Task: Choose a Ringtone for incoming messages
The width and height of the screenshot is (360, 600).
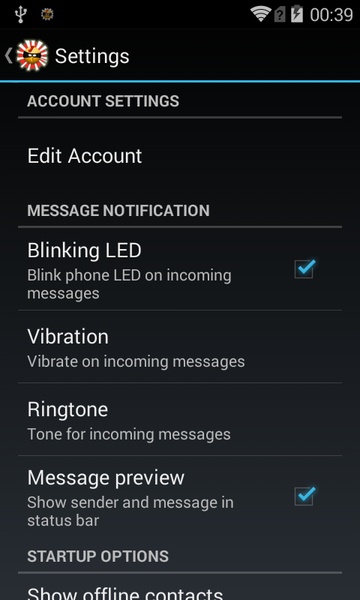Action: pos(180,419)
